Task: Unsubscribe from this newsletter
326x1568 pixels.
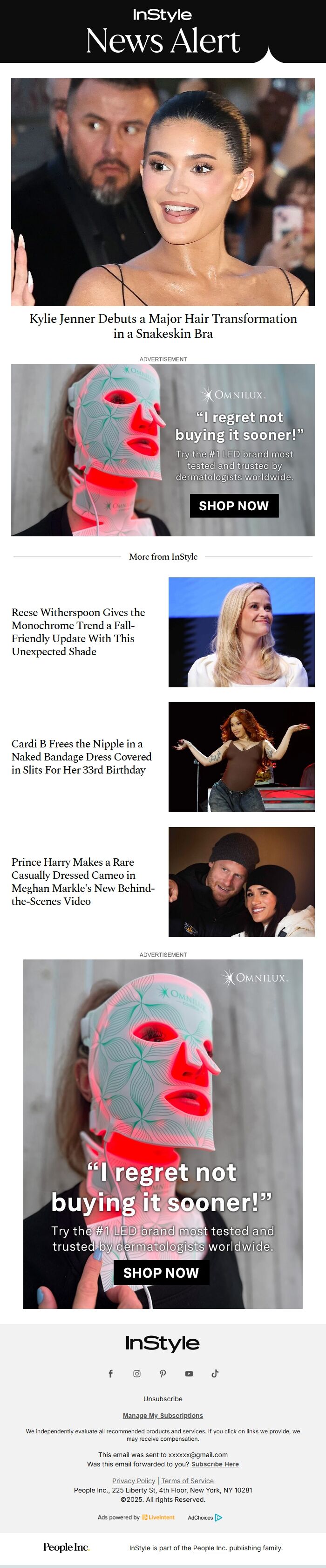Action: 163,1399
